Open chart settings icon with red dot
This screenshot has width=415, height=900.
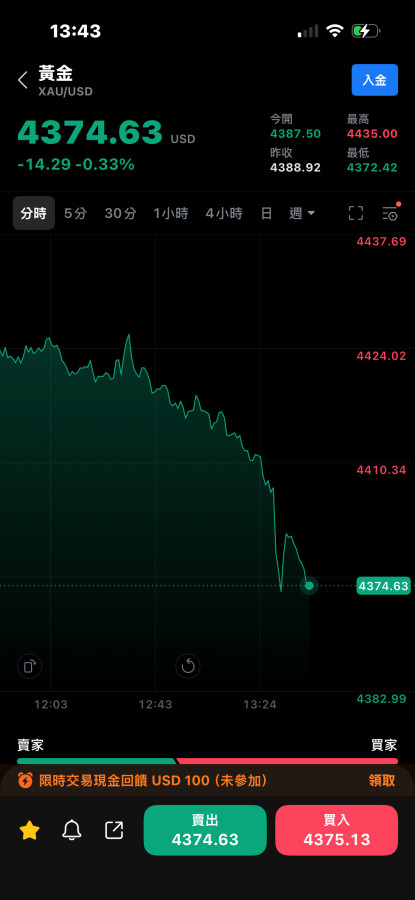(x=391, y=212)
